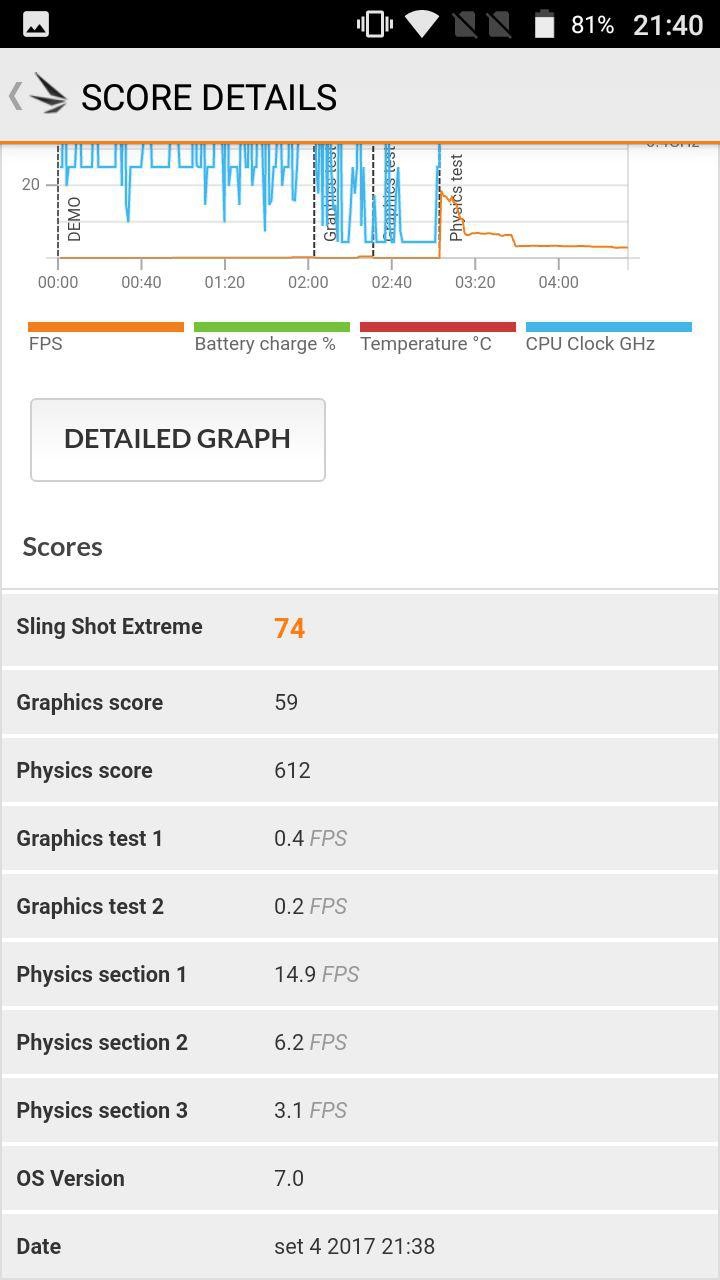Open the Detailed Graph view

[x=177, y=439]
